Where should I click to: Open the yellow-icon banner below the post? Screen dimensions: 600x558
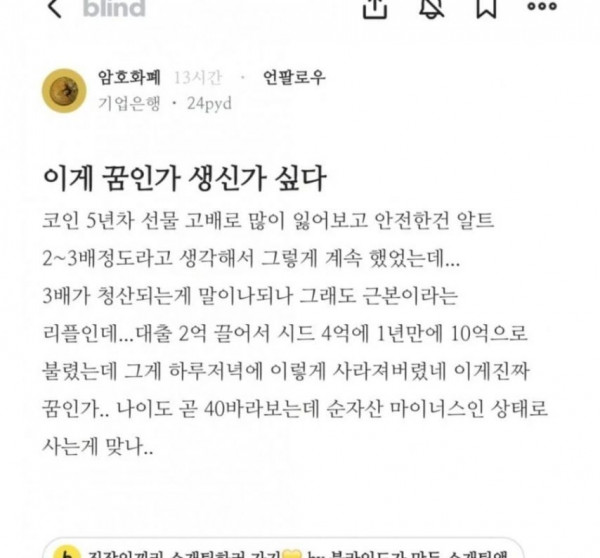coord(300,548)
